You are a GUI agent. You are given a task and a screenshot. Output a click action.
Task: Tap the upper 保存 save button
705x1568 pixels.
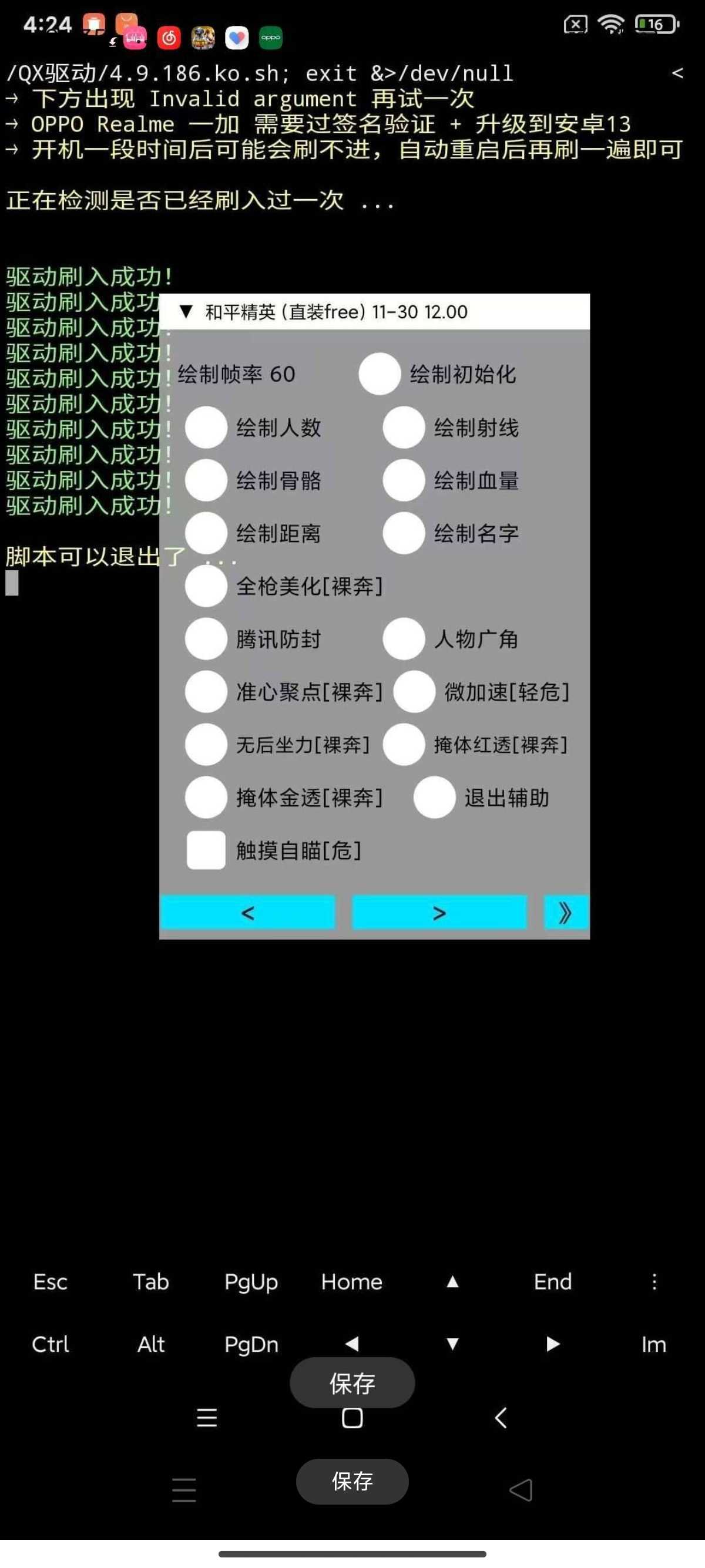pos(352,1383)
